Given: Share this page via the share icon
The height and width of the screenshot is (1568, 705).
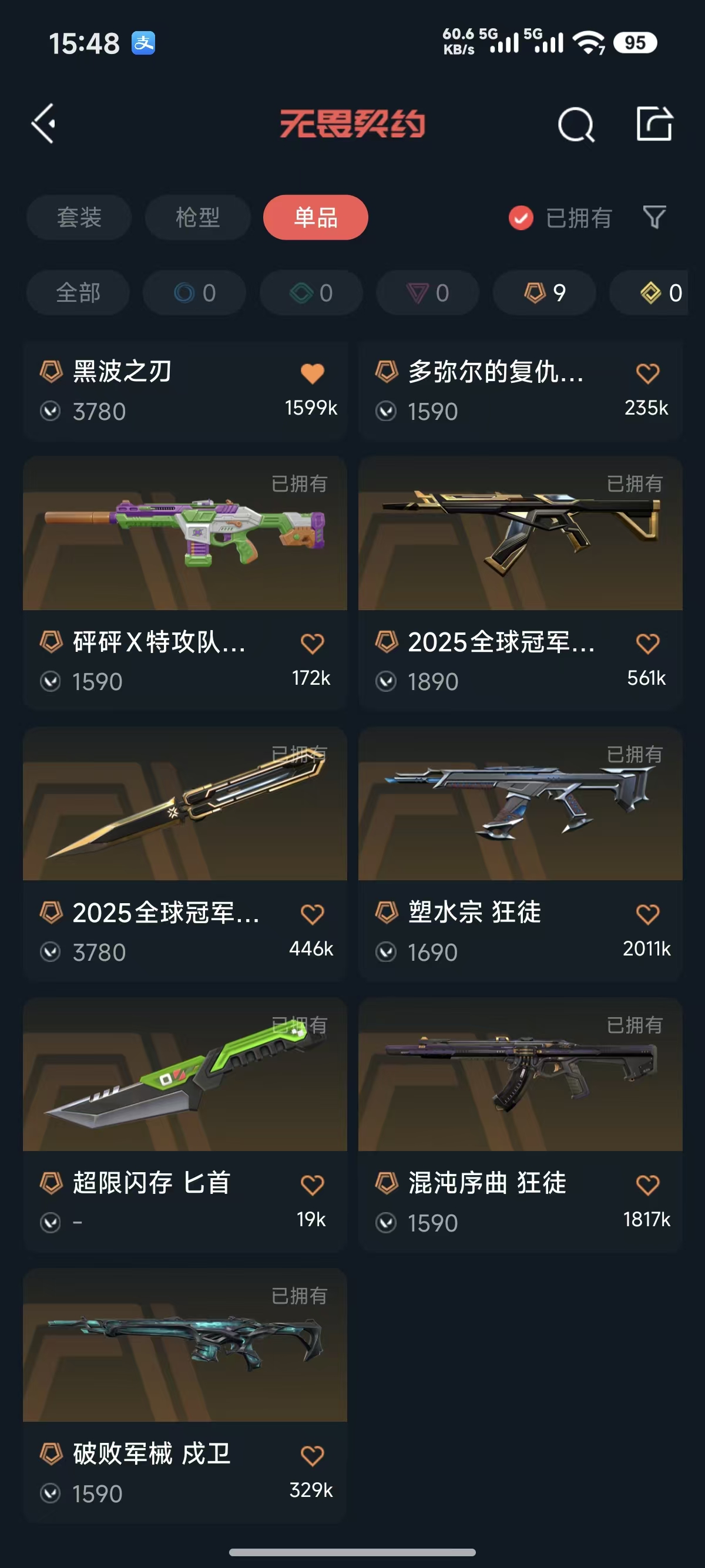Looking at the screenshot, I should pos(654,124).
